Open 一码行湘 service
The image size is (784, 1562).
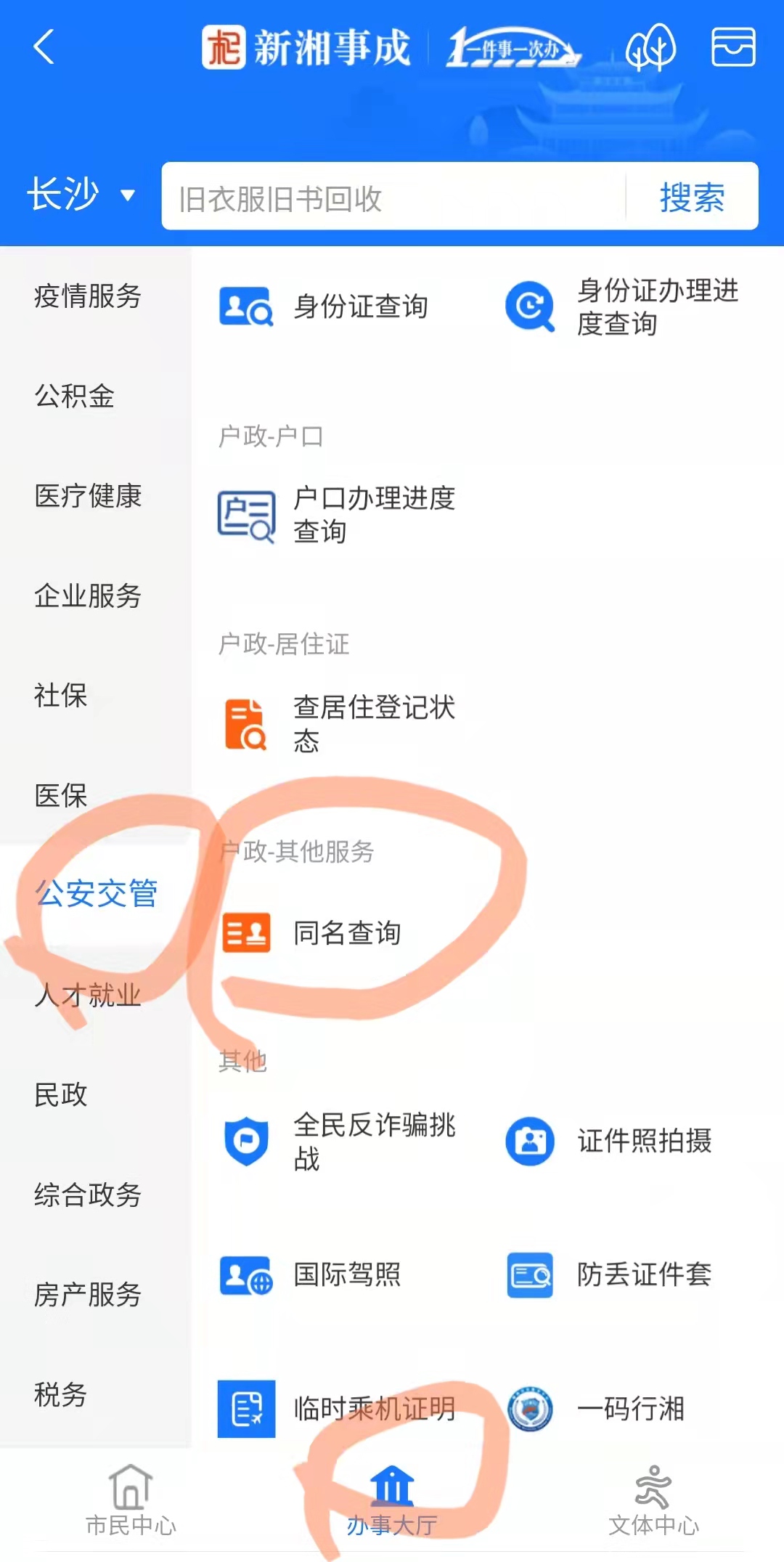click(596, 1409)
